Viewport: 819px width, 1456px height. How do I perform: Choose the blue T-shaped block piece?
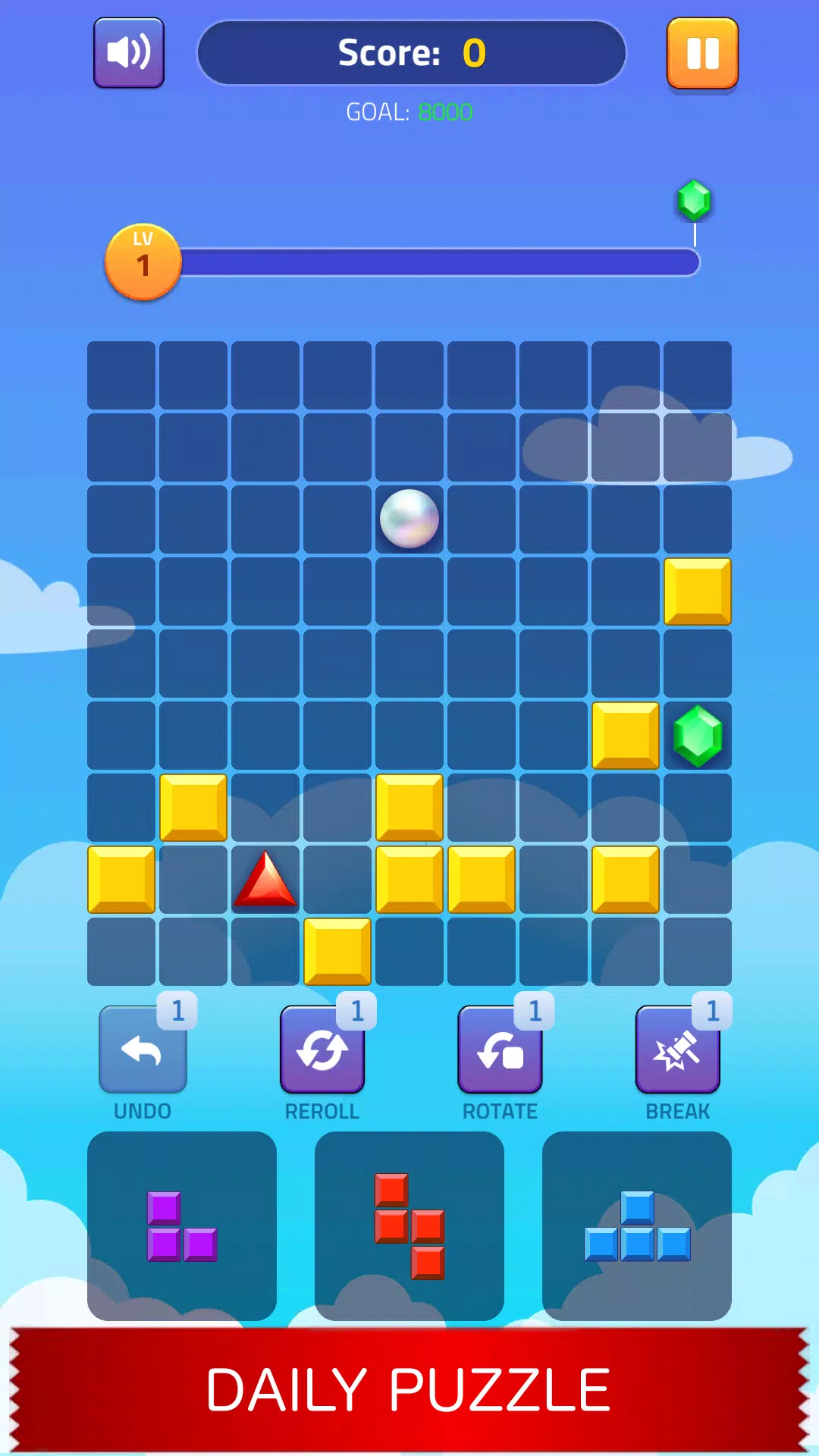point(637,1226)
